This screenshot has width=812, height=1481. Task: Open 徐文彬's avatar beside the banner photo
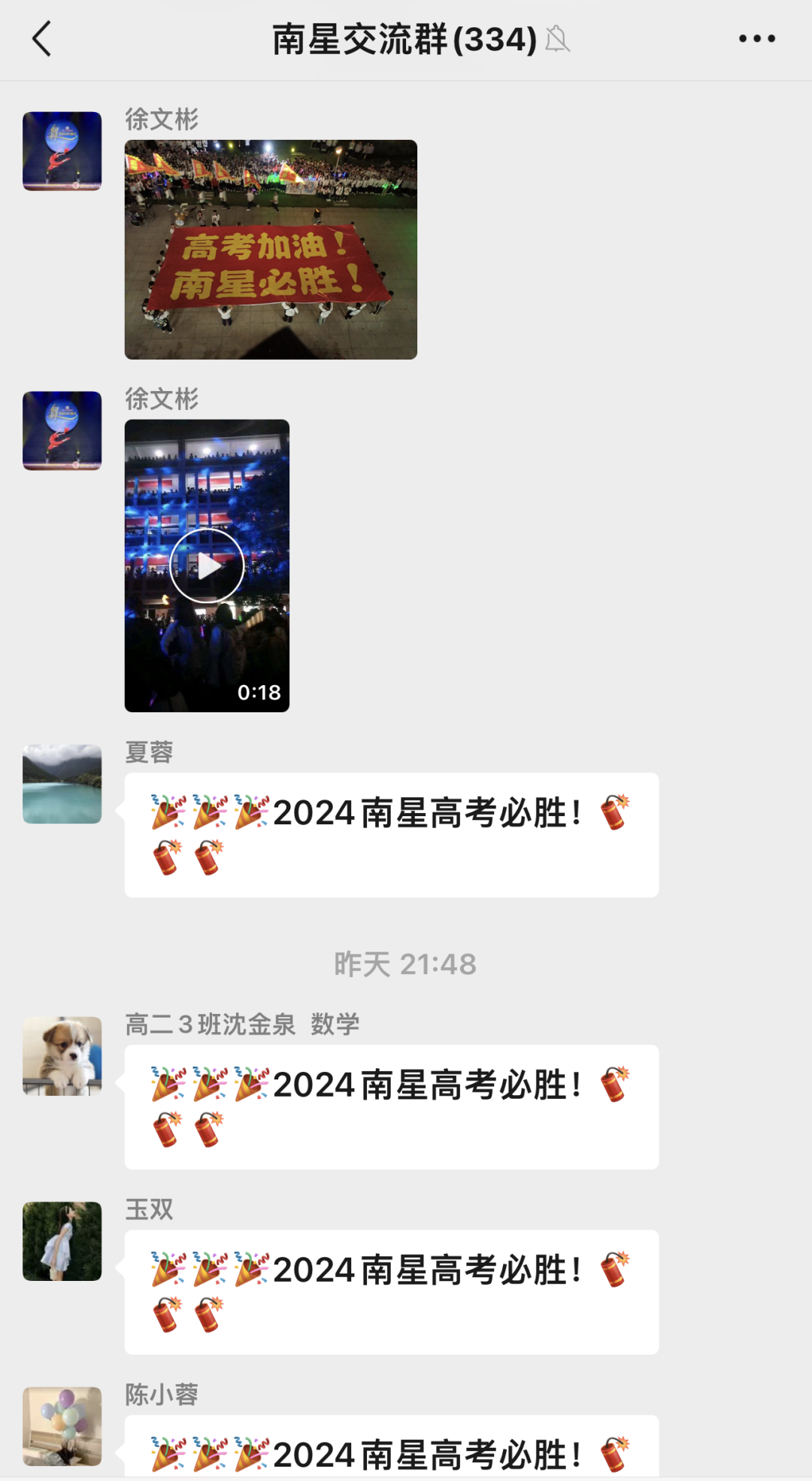62,151
